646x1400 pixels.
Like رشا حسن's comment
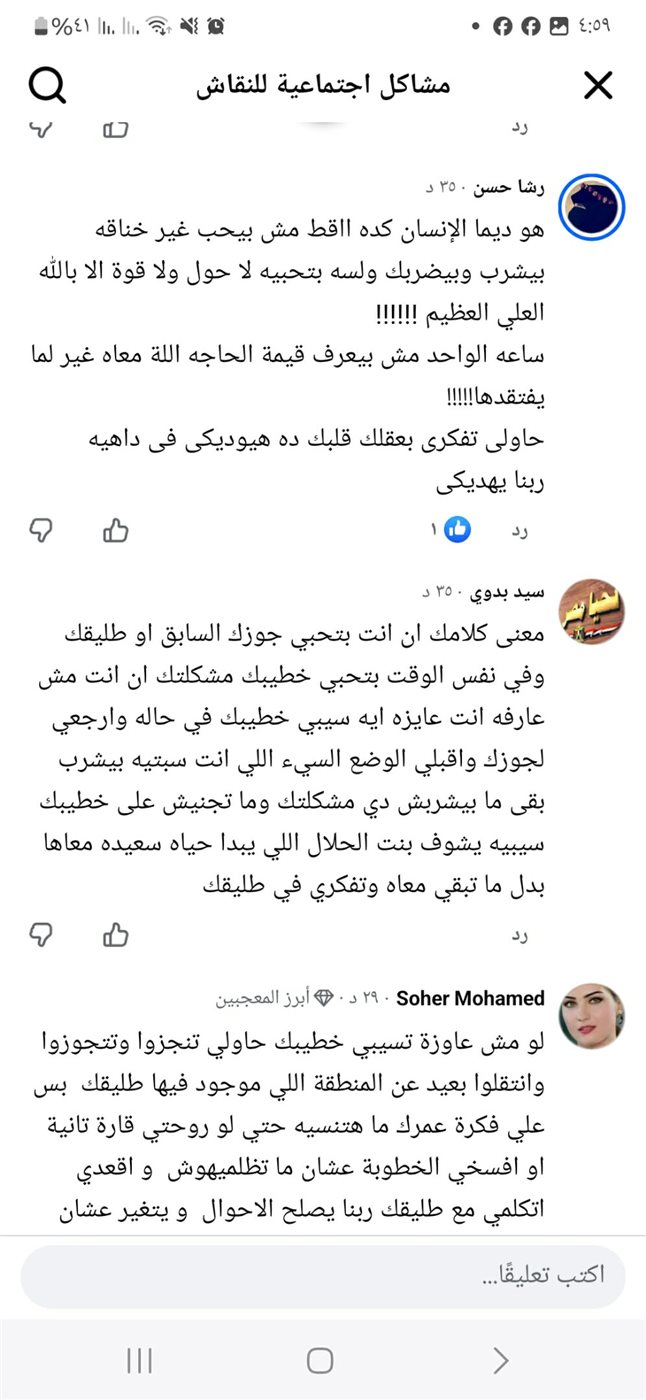[x=116, y=530]
